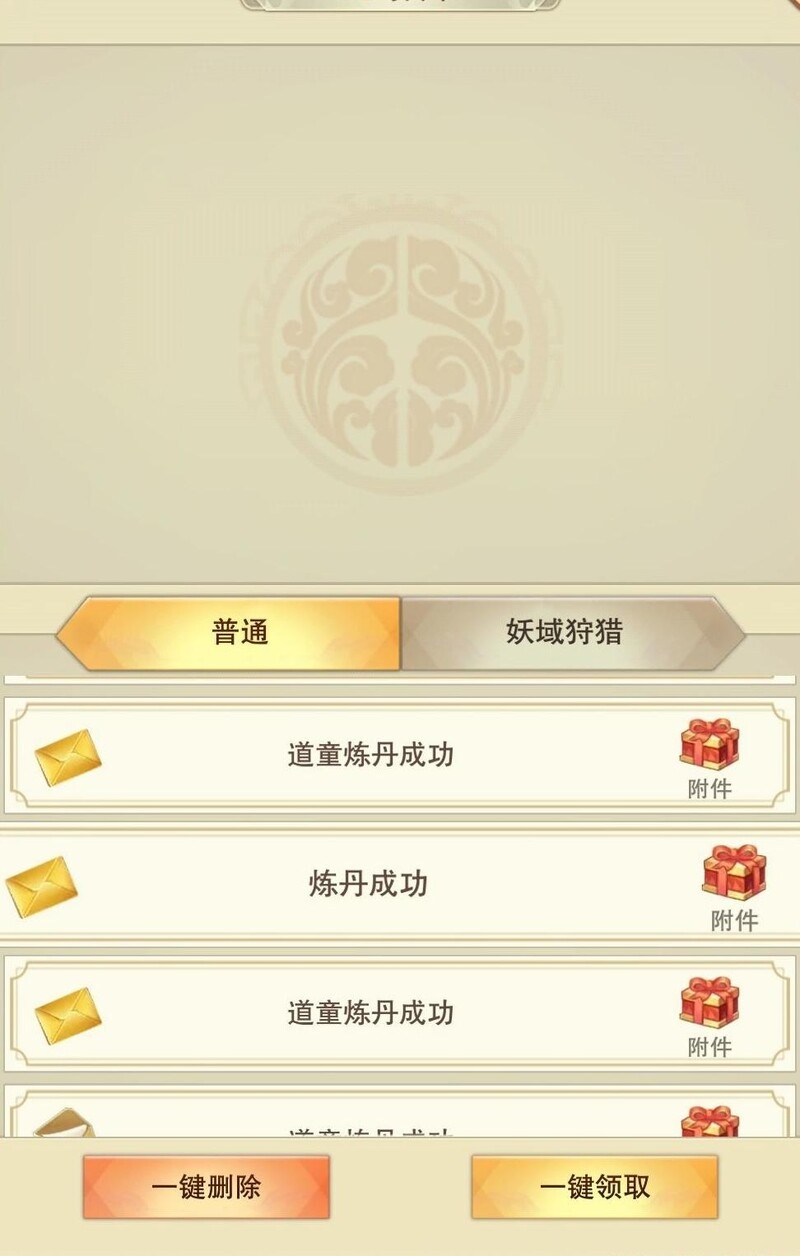Viewport: 800px width, 1256px height.
Task: Open the mail titled 炼丹成功 without 道童
Action: point(368,885)
